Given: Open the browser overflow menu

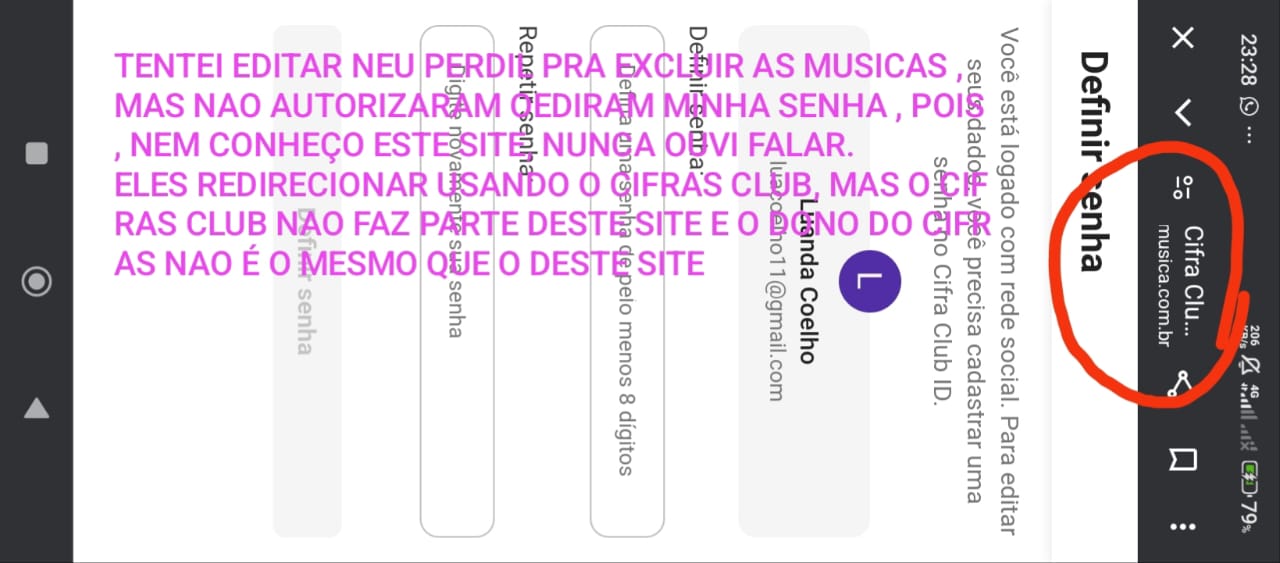Looking at the screenshot, I should pos(1183,527).
